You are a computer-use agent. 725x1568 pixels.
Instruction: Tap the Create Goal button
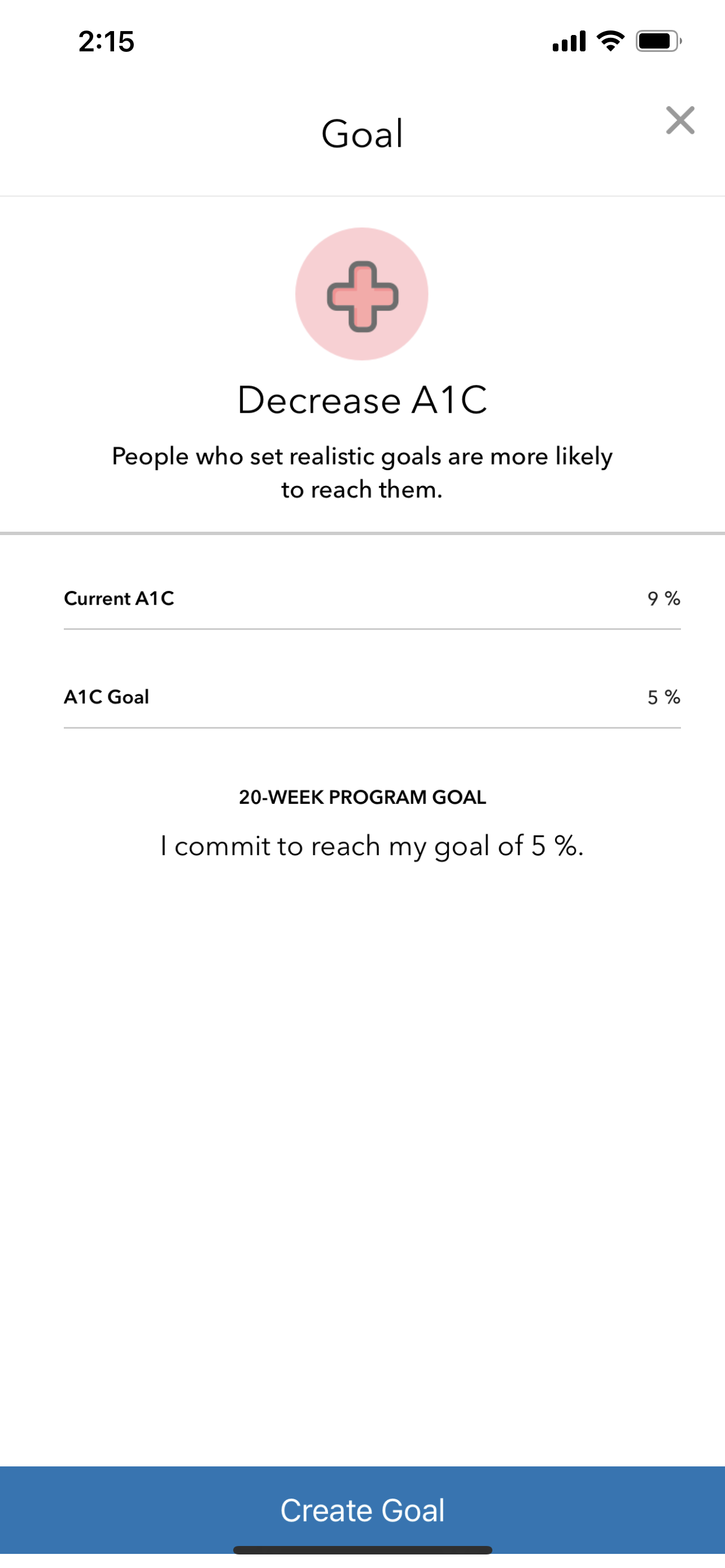(362, 1510)
